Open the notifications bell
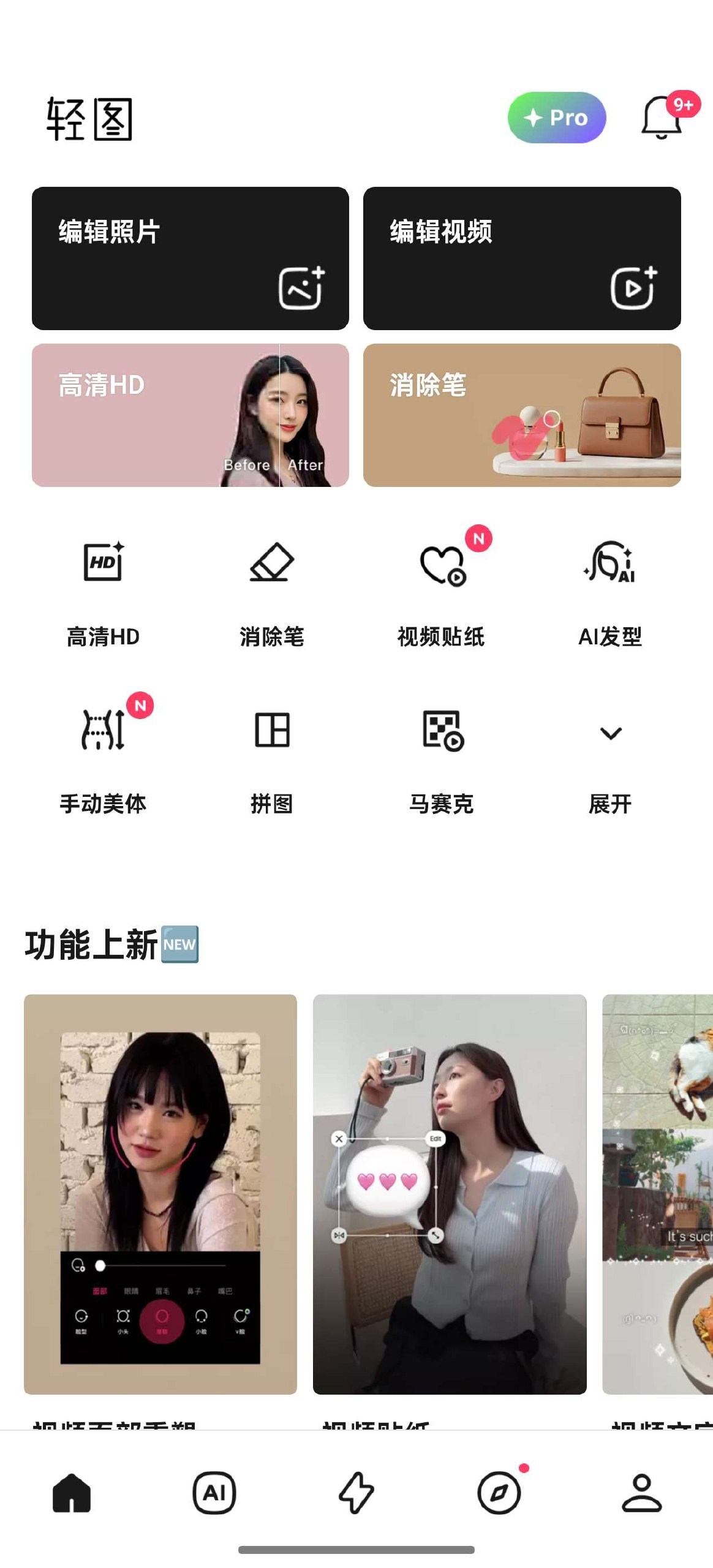The image size is (713, 1568). coord(661,118)
